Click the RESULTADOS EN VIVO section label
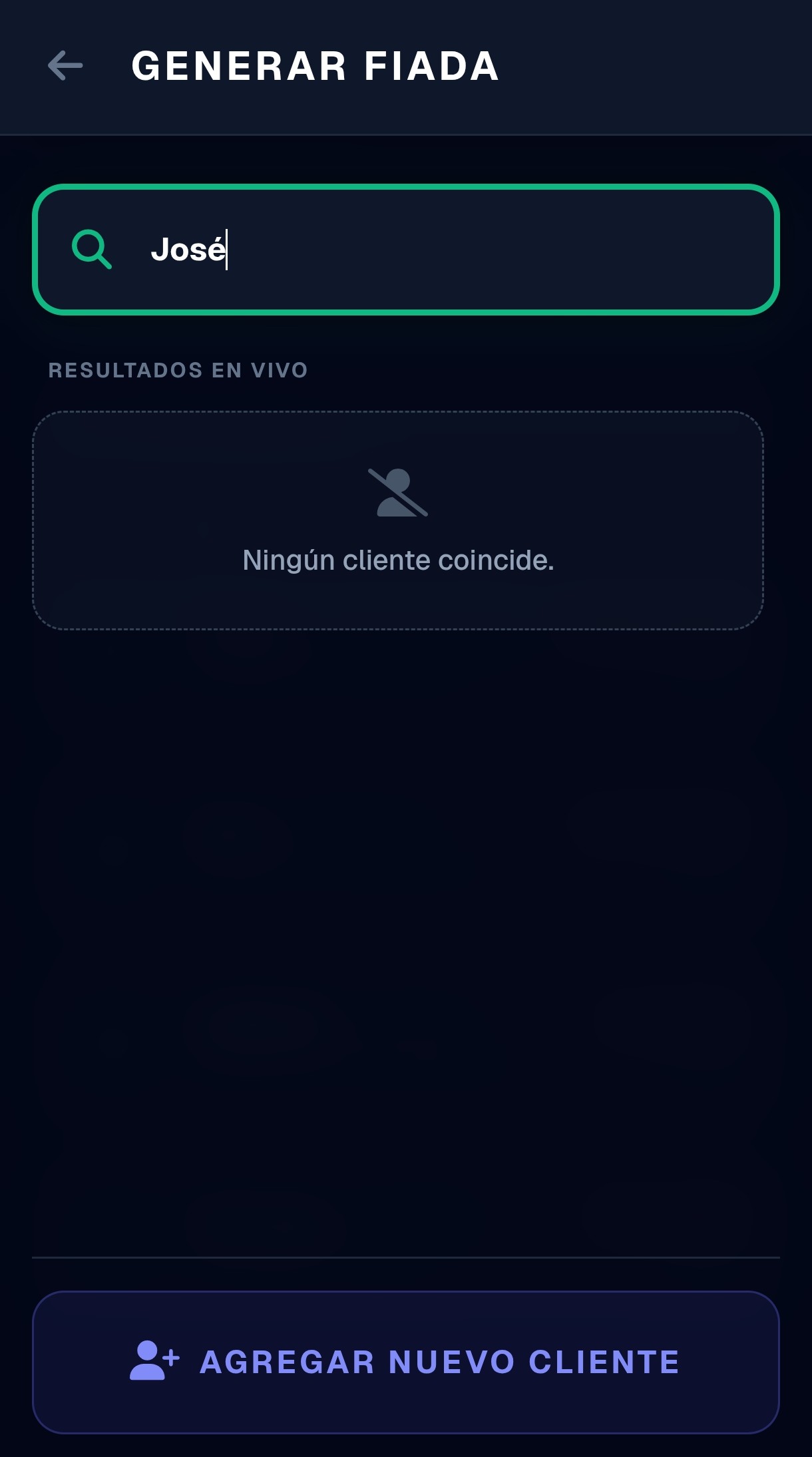Viewport: 812px width, 1457px height. [177, 370]
